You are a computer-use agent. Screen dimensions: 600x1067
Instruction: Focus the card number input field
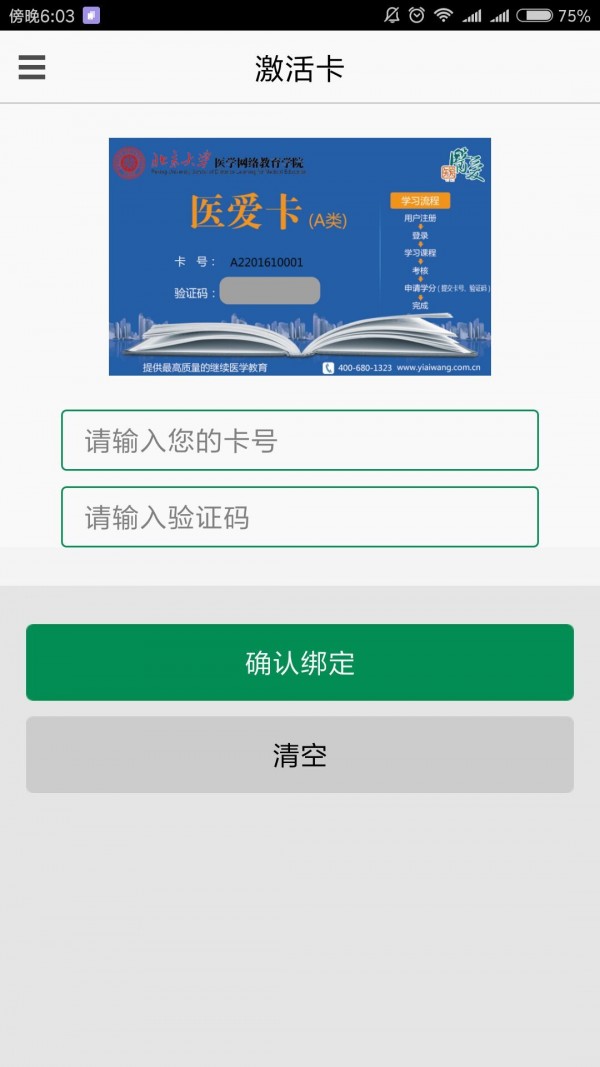point(300,440)
